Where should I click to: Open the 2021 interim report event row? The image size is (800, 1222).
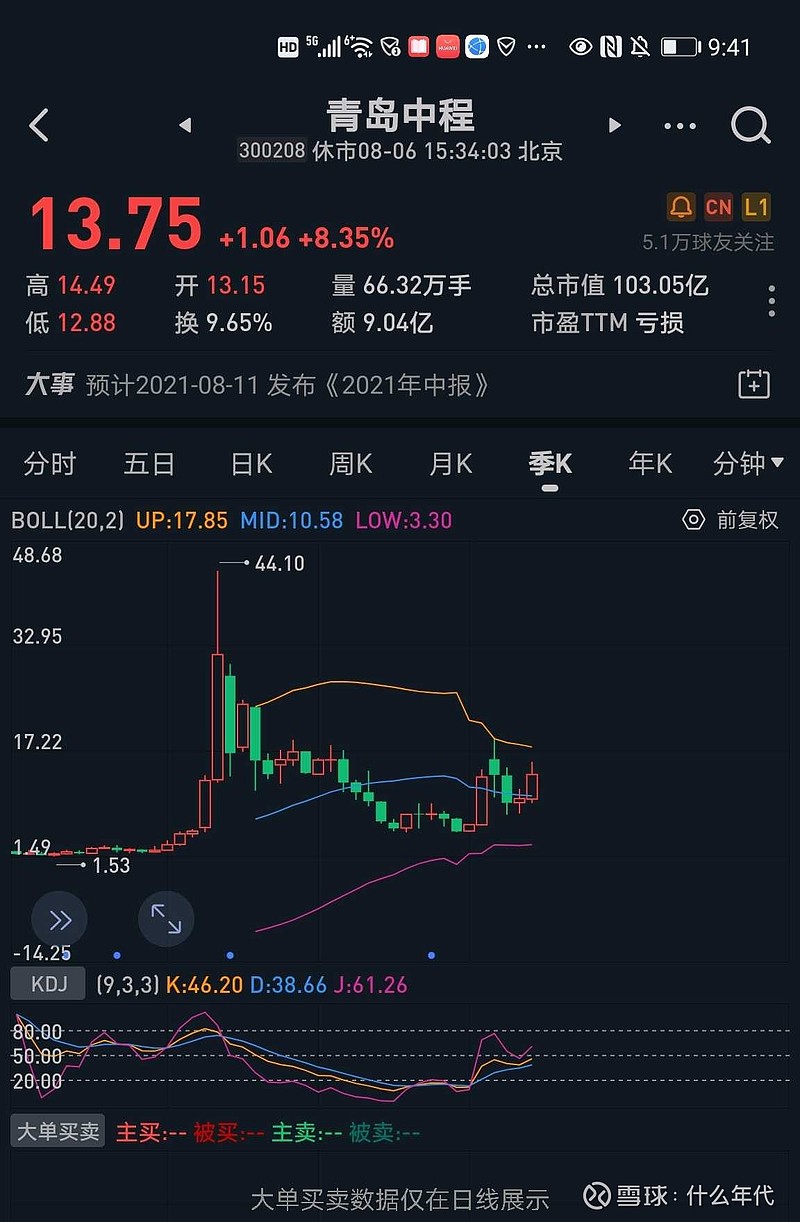[x=290, y=385]
